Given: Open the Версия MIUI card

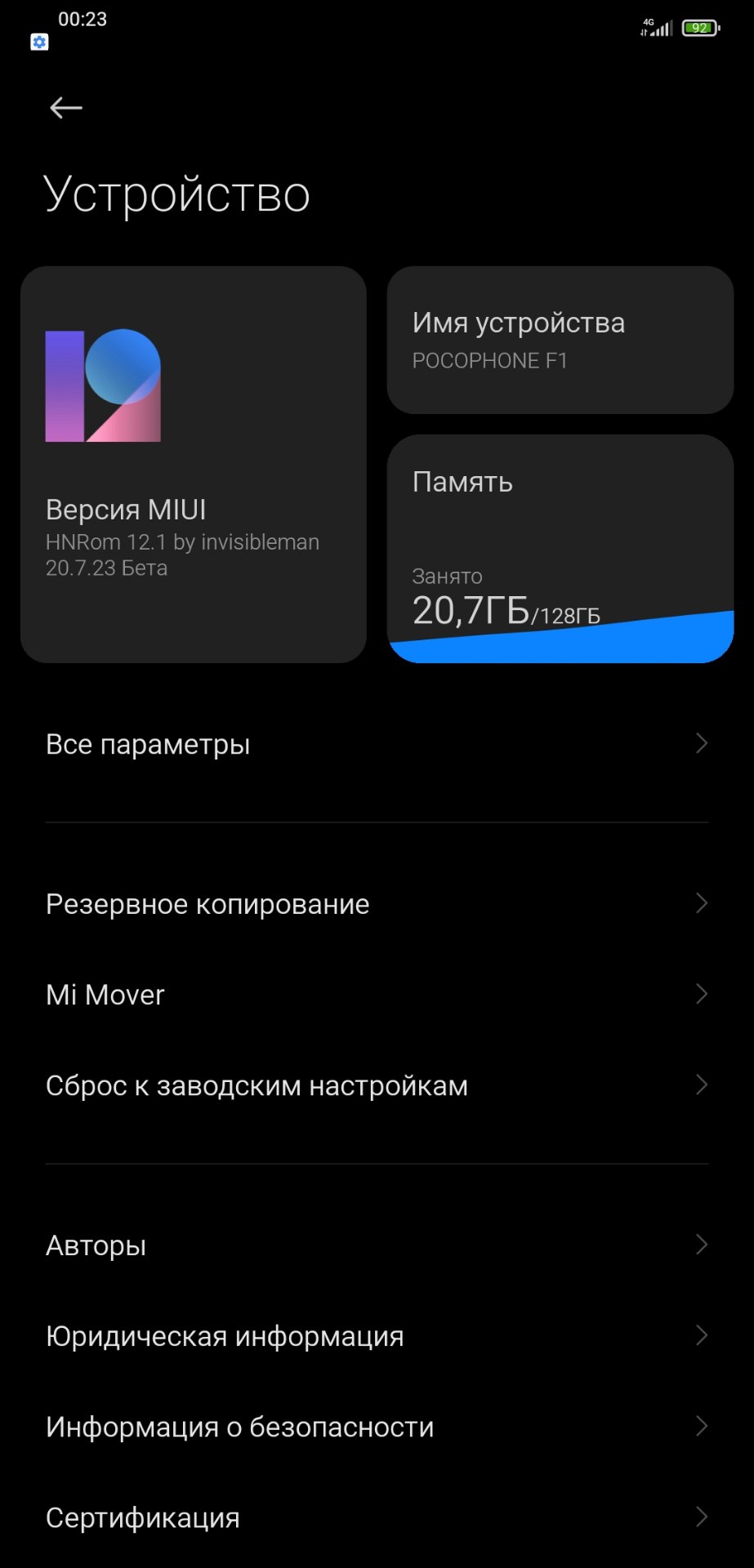Looking at the screenshot, I should tap(194, 464).
